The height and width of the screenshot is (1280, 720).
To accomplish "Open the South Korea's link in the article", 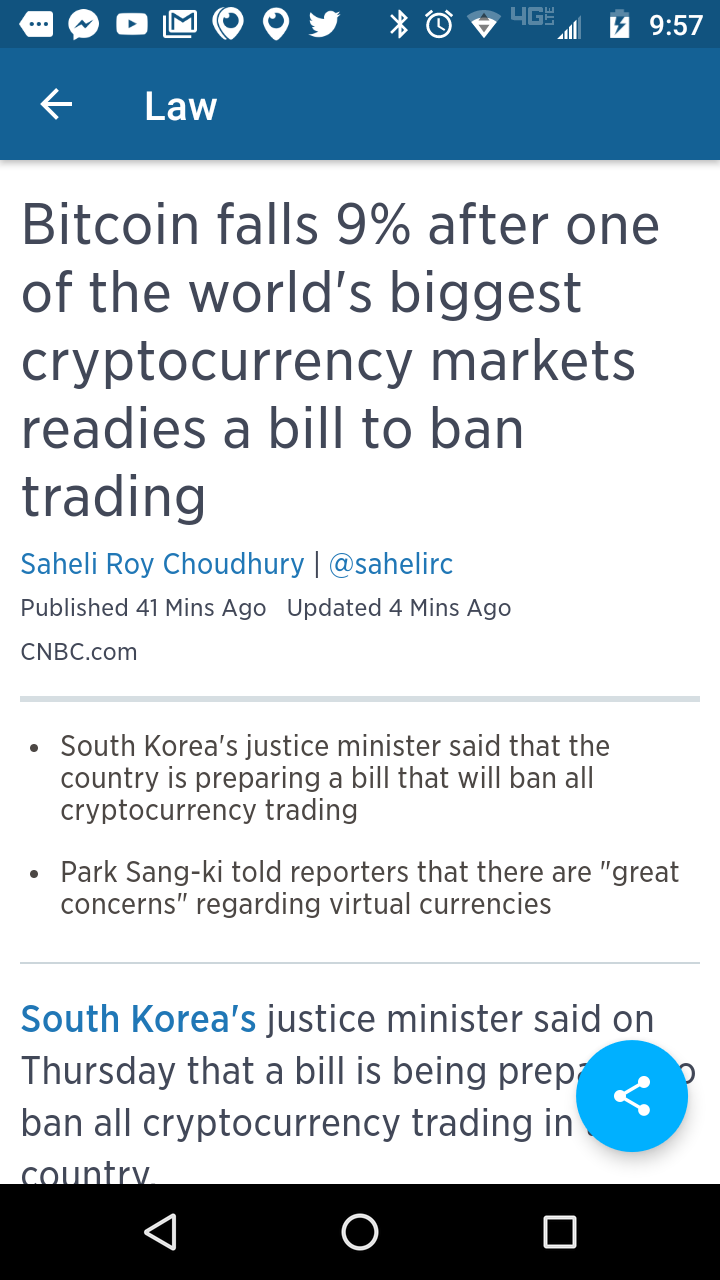I will [138, 1019].
